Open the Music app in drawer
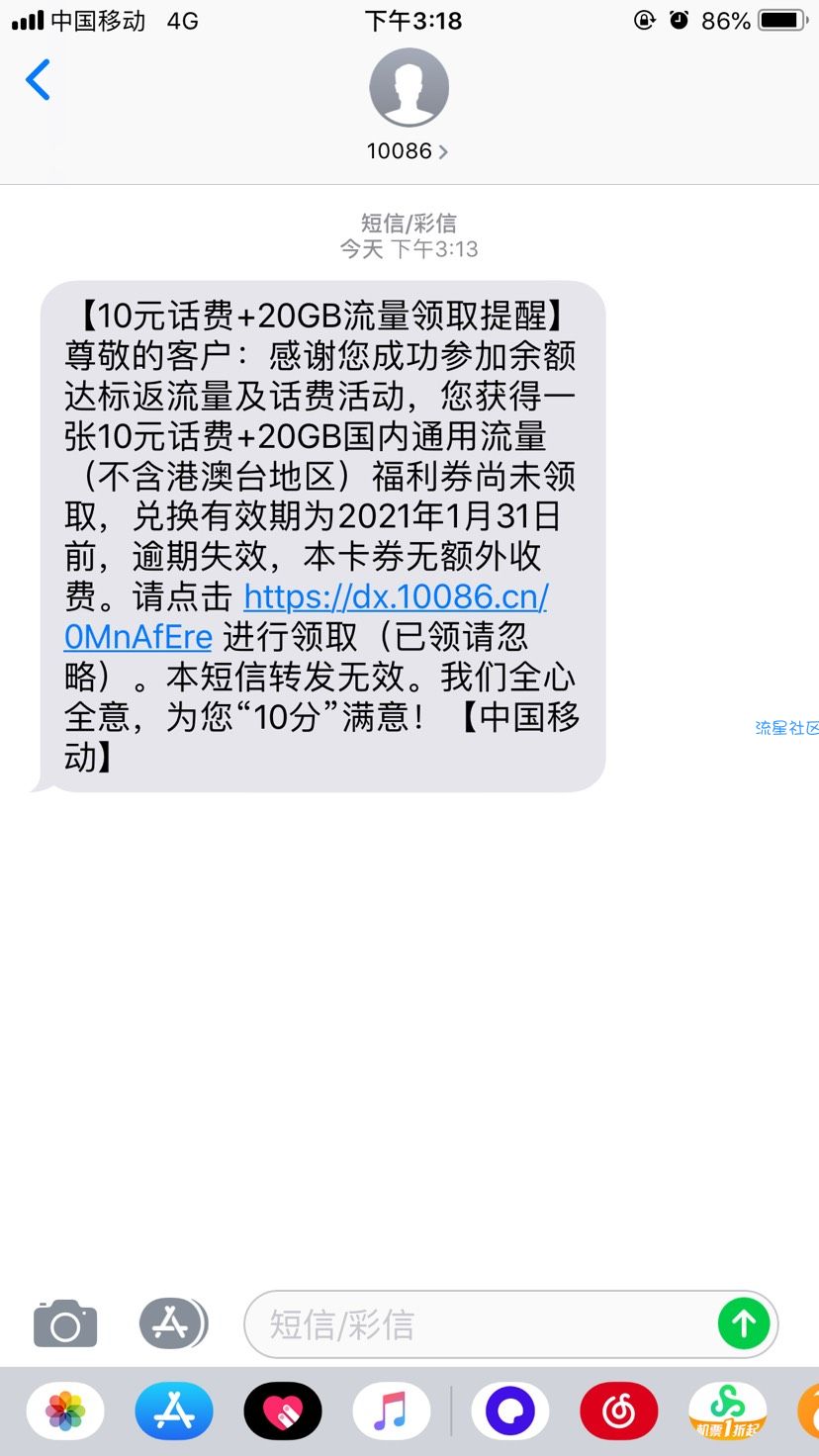 [x=392, y=1410]
